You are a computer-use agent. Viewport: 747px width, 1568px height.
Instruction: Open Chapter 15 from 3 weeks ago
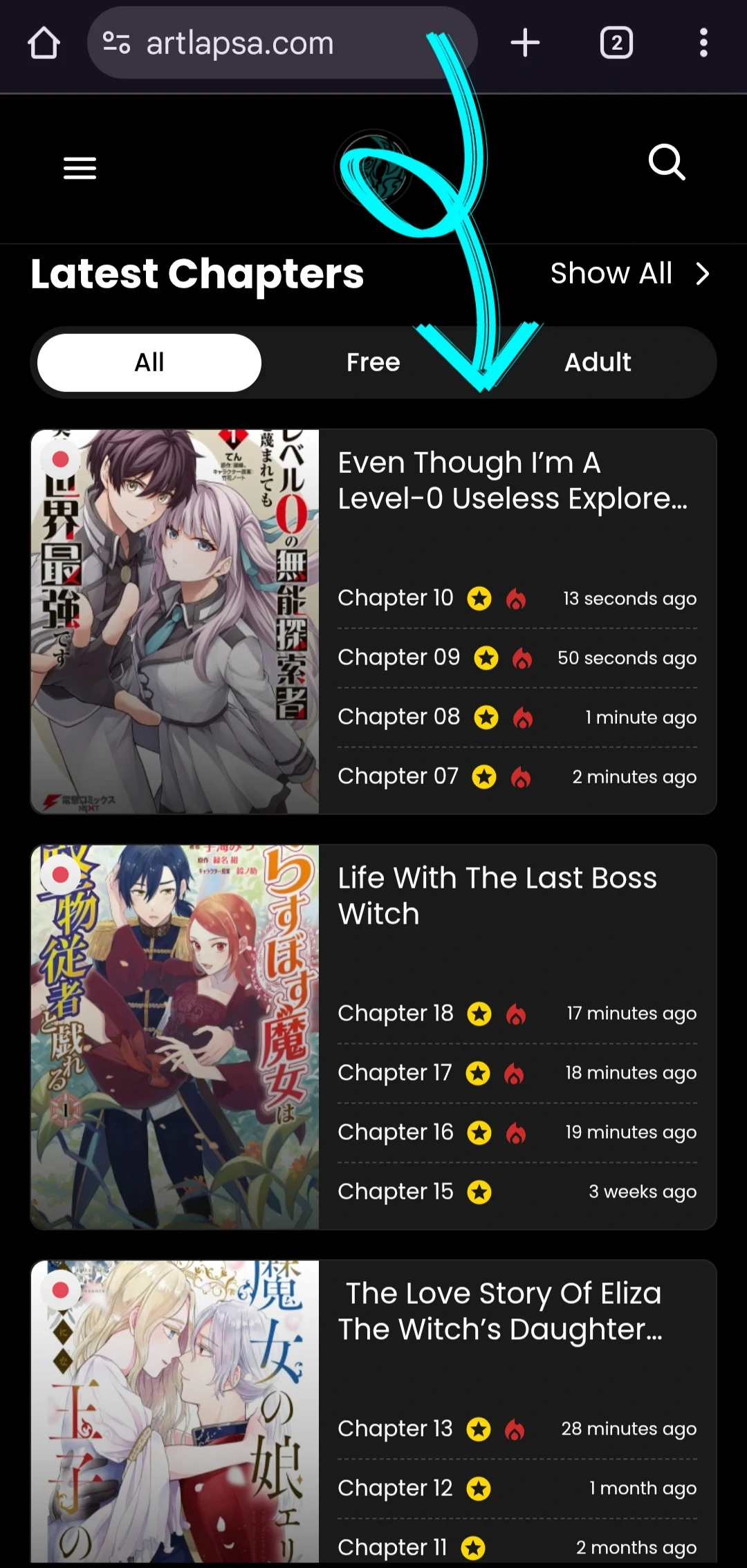tap(396, 1192)
